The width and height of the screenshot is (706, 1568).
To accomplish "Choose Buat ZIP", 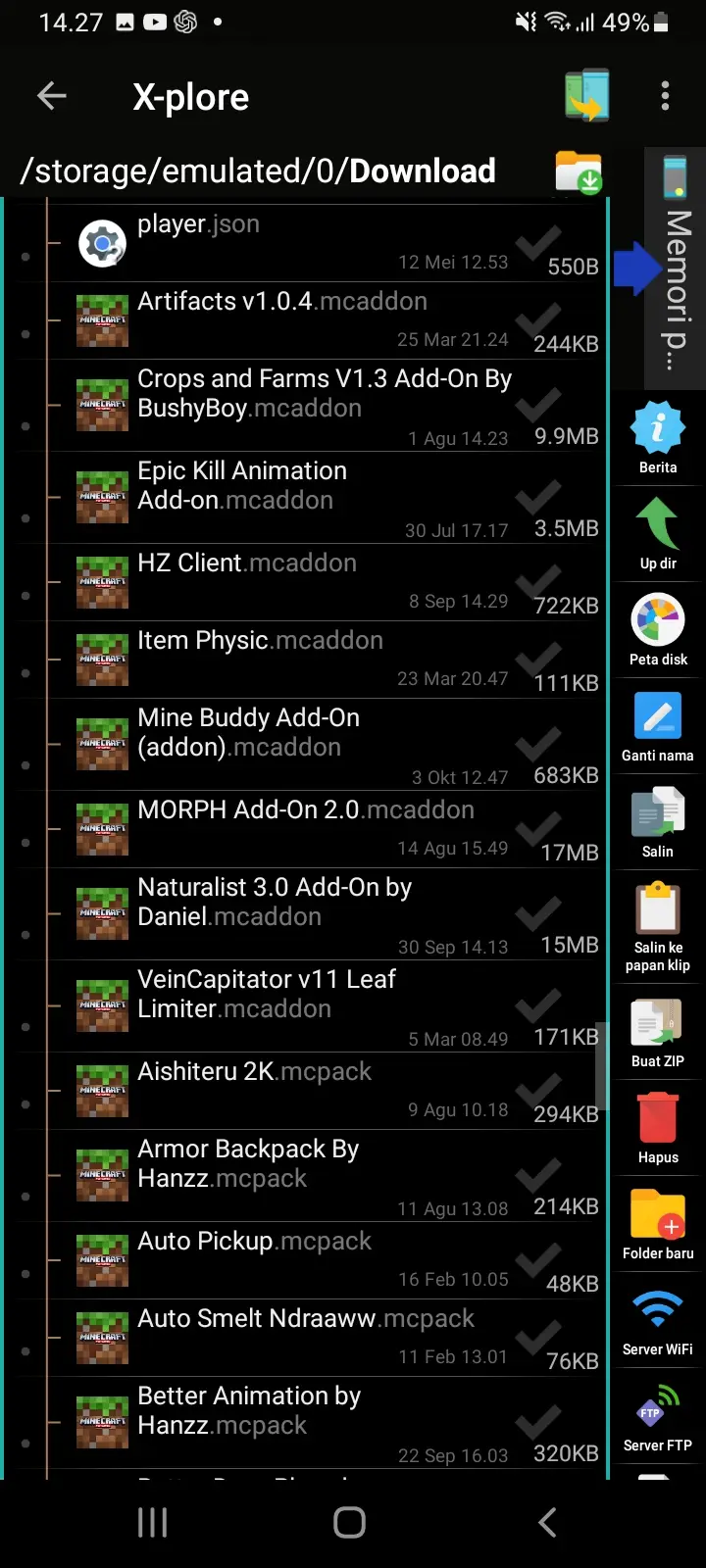I will coord(658,1031).
